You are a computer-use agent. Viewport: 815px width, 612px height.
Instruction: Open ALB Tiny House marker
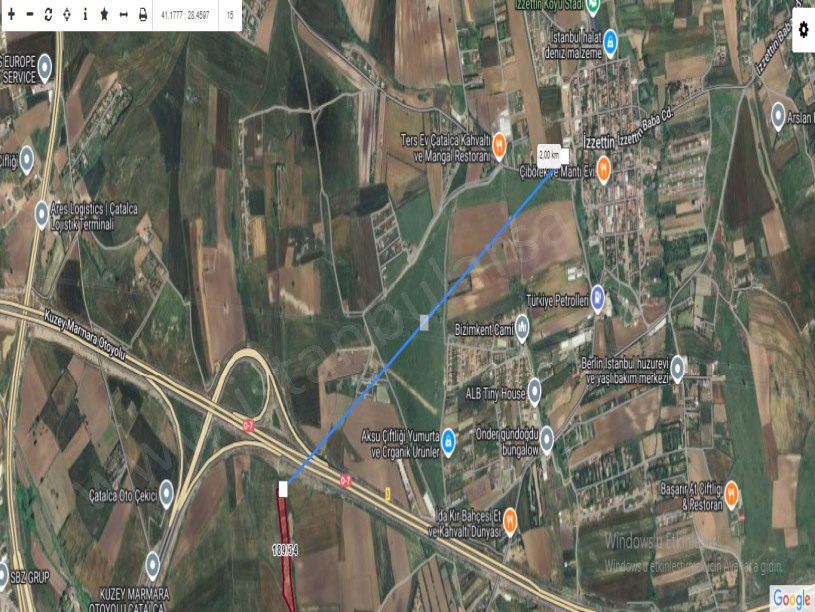534,389
